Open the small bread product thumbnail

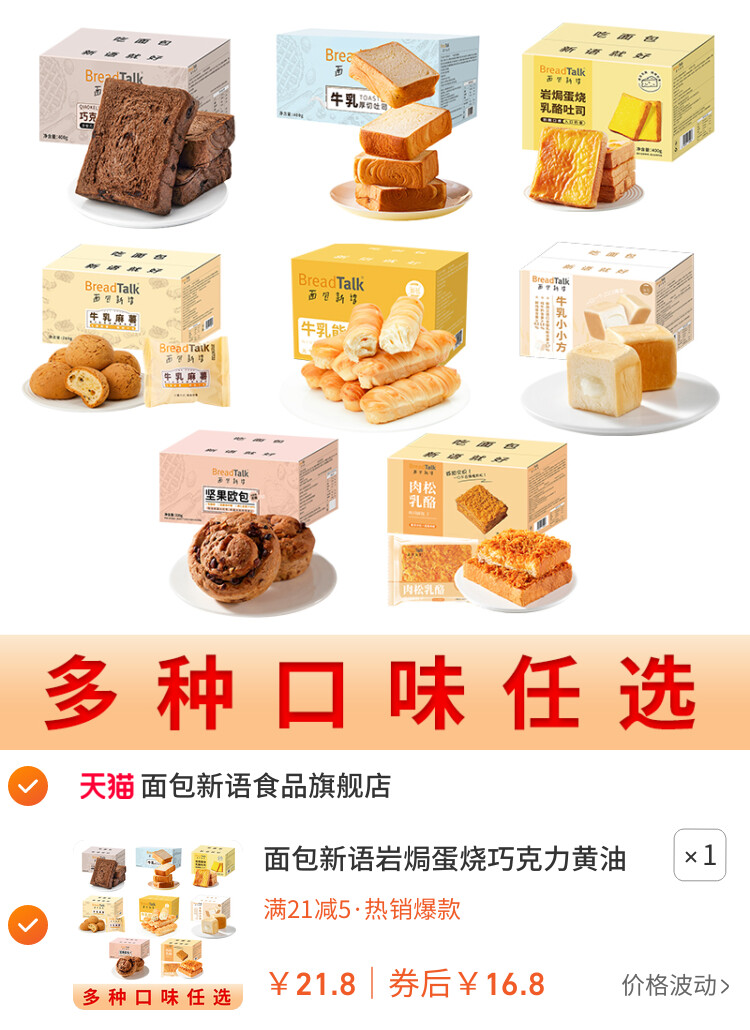click(157, 925)
